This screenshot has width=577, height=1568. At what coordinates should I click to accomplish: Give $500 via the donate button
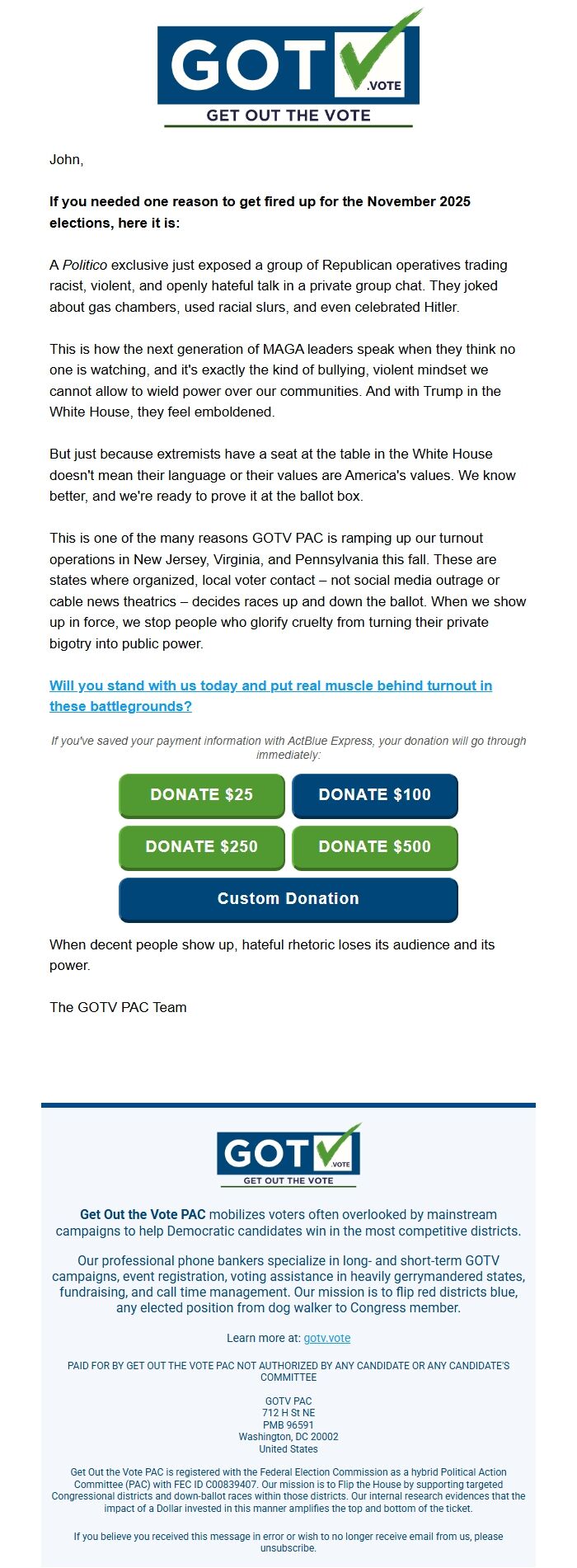pos(374,847)
